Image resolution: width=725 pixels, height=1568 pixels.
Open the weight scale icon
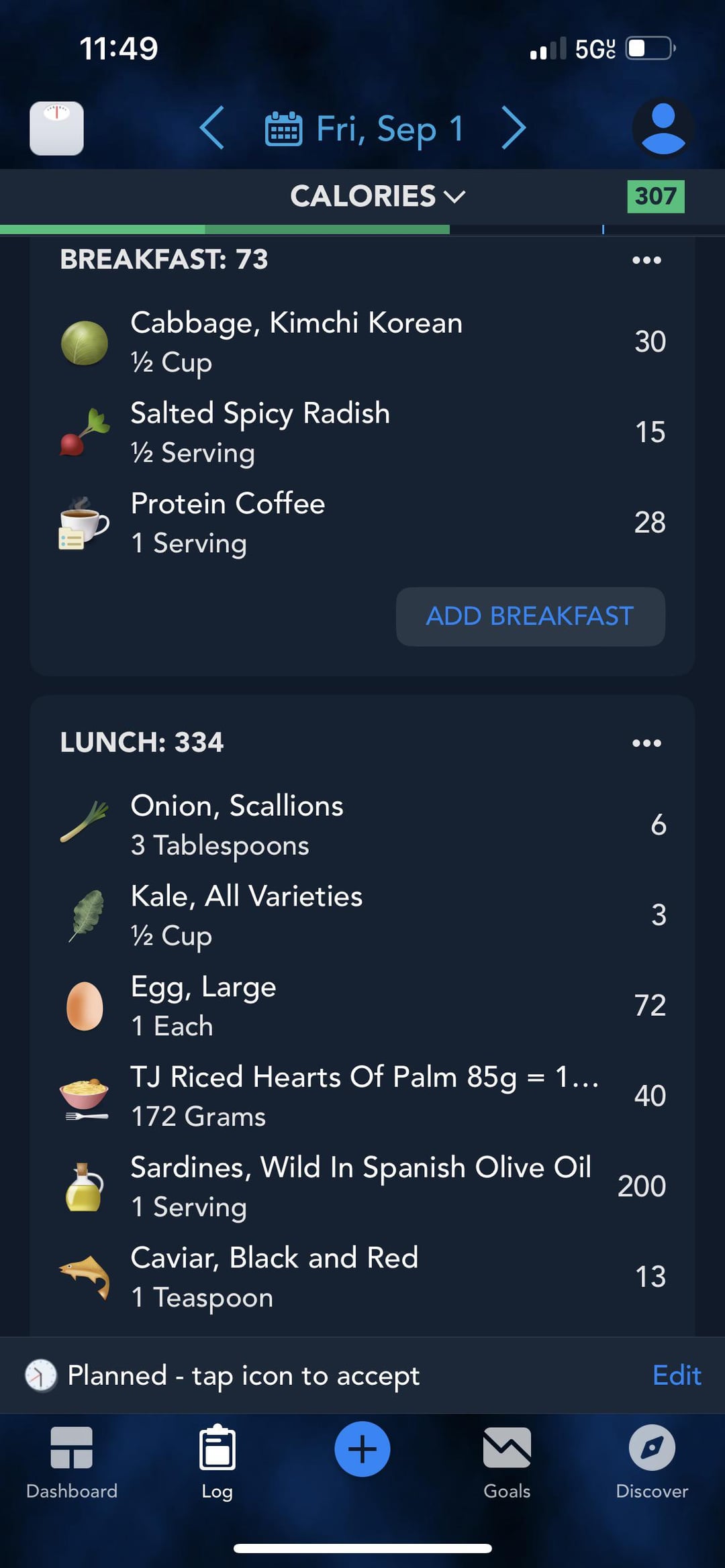coord(56,128)
